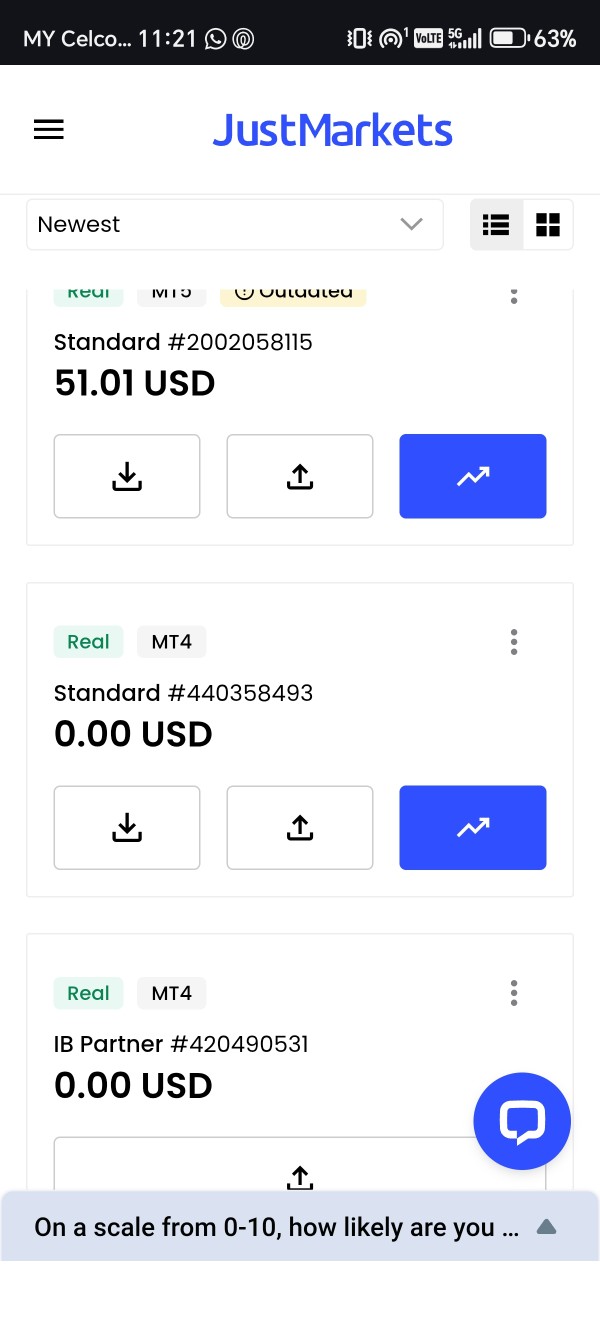Viewport: 600px width, 1326px height.
Task: Deposit into Standard account #440358493
Action: [127, 828]
